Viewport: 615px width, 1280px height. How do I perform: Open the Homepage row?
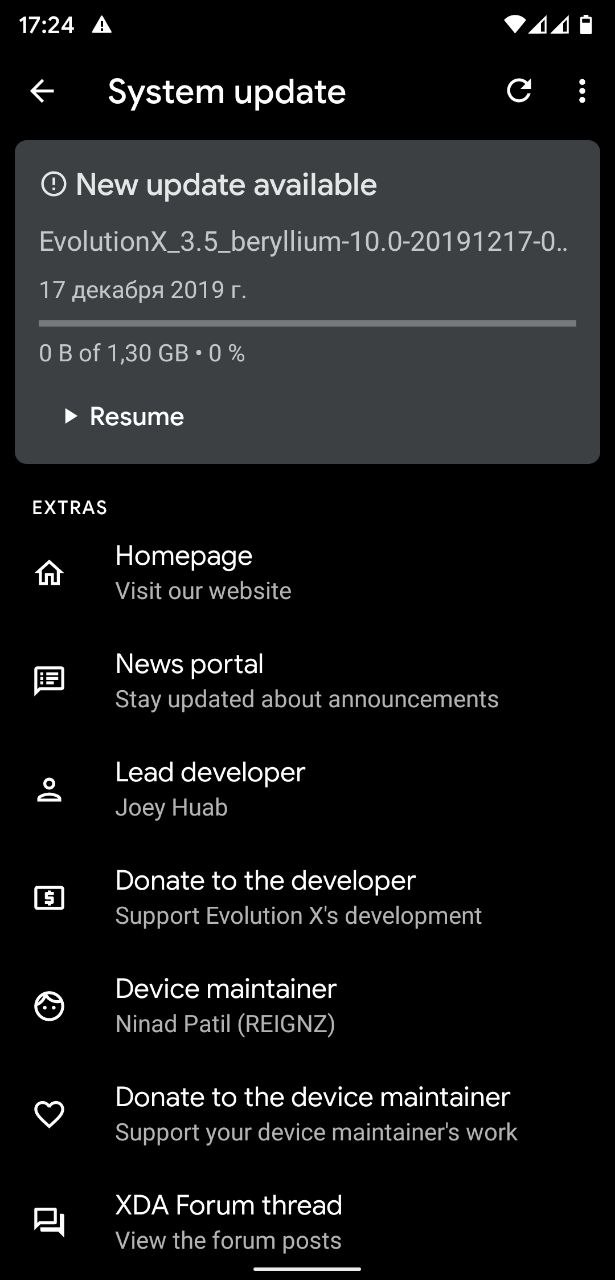tap(307, 573)
